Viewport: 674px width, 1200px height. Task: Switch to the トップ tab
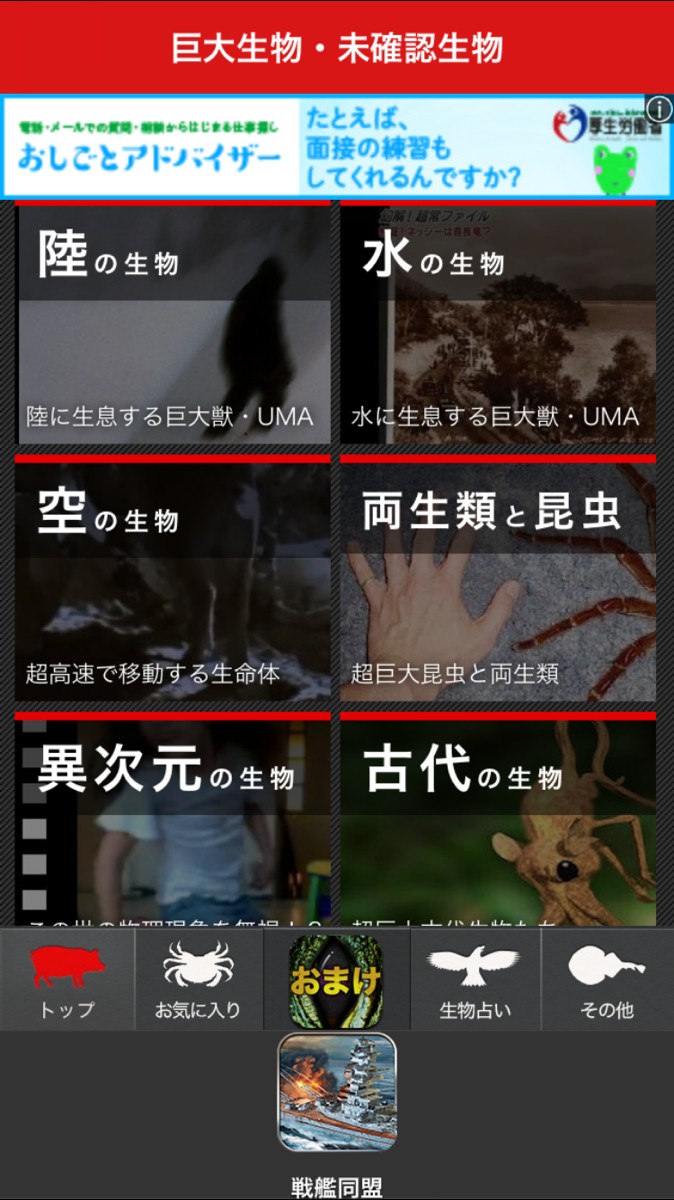coord(67,980)
